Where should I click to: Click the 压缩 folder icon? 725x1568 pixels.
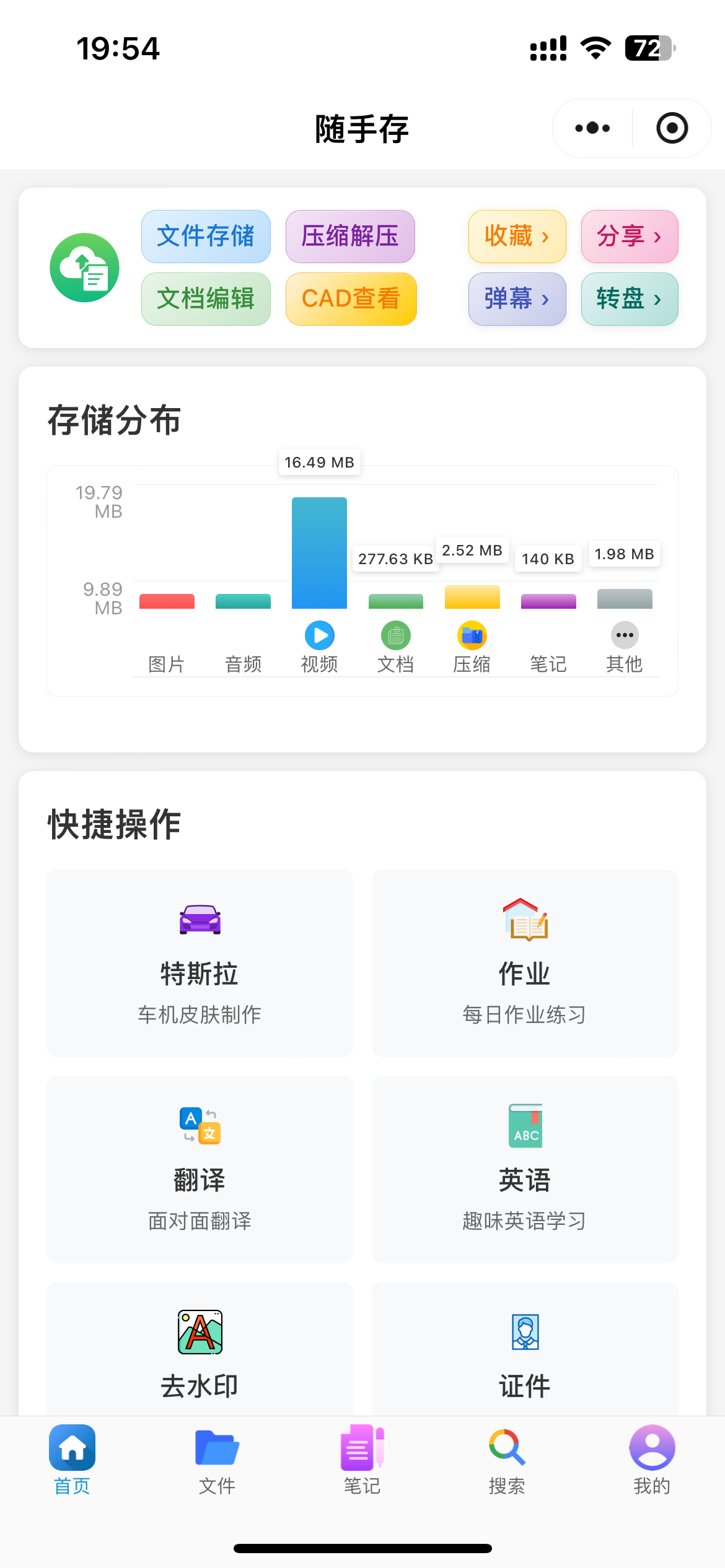(x=472, y=635)
